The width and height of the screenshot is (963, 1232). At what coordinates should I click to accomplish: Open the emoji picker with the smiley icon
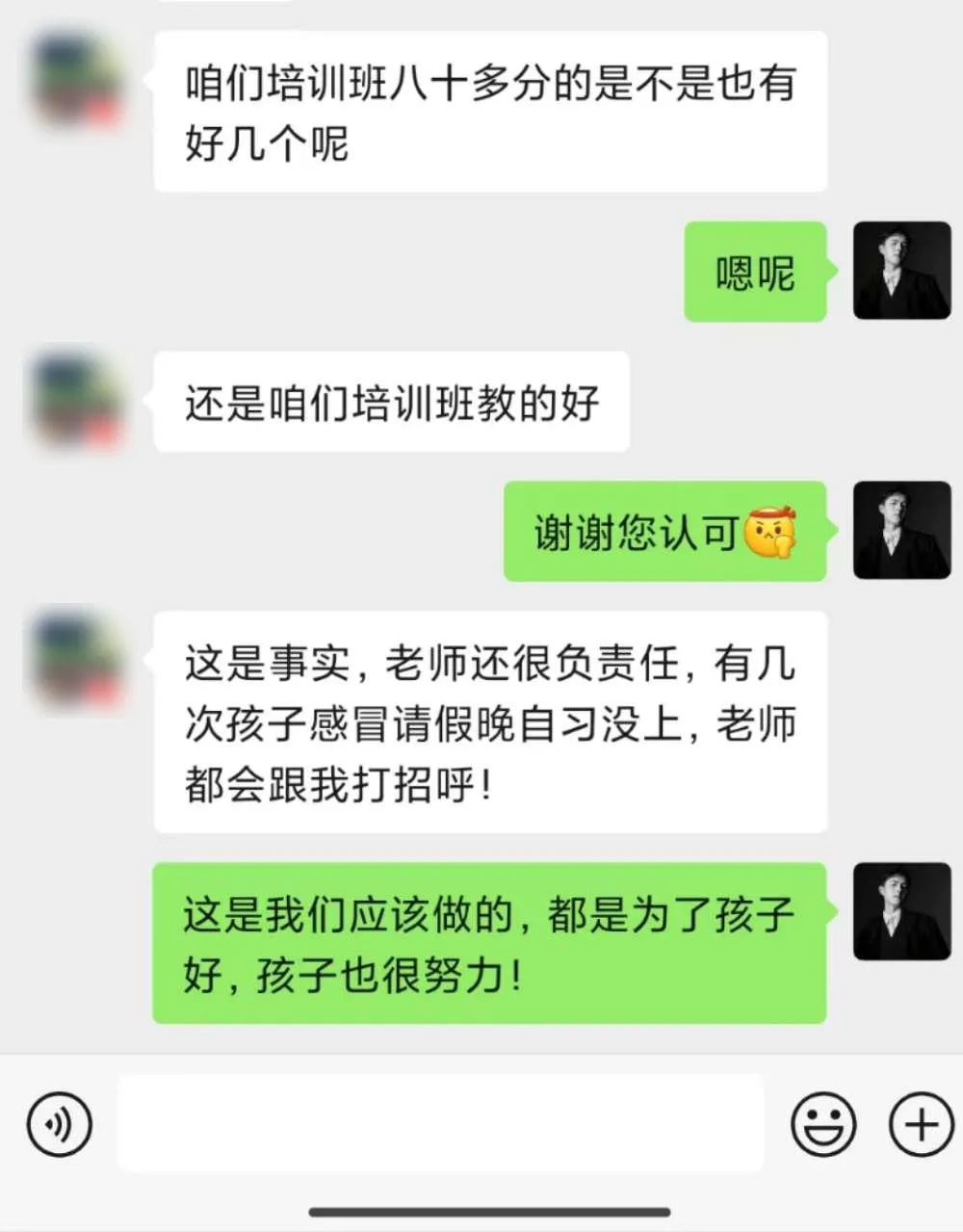(825, 1124)
